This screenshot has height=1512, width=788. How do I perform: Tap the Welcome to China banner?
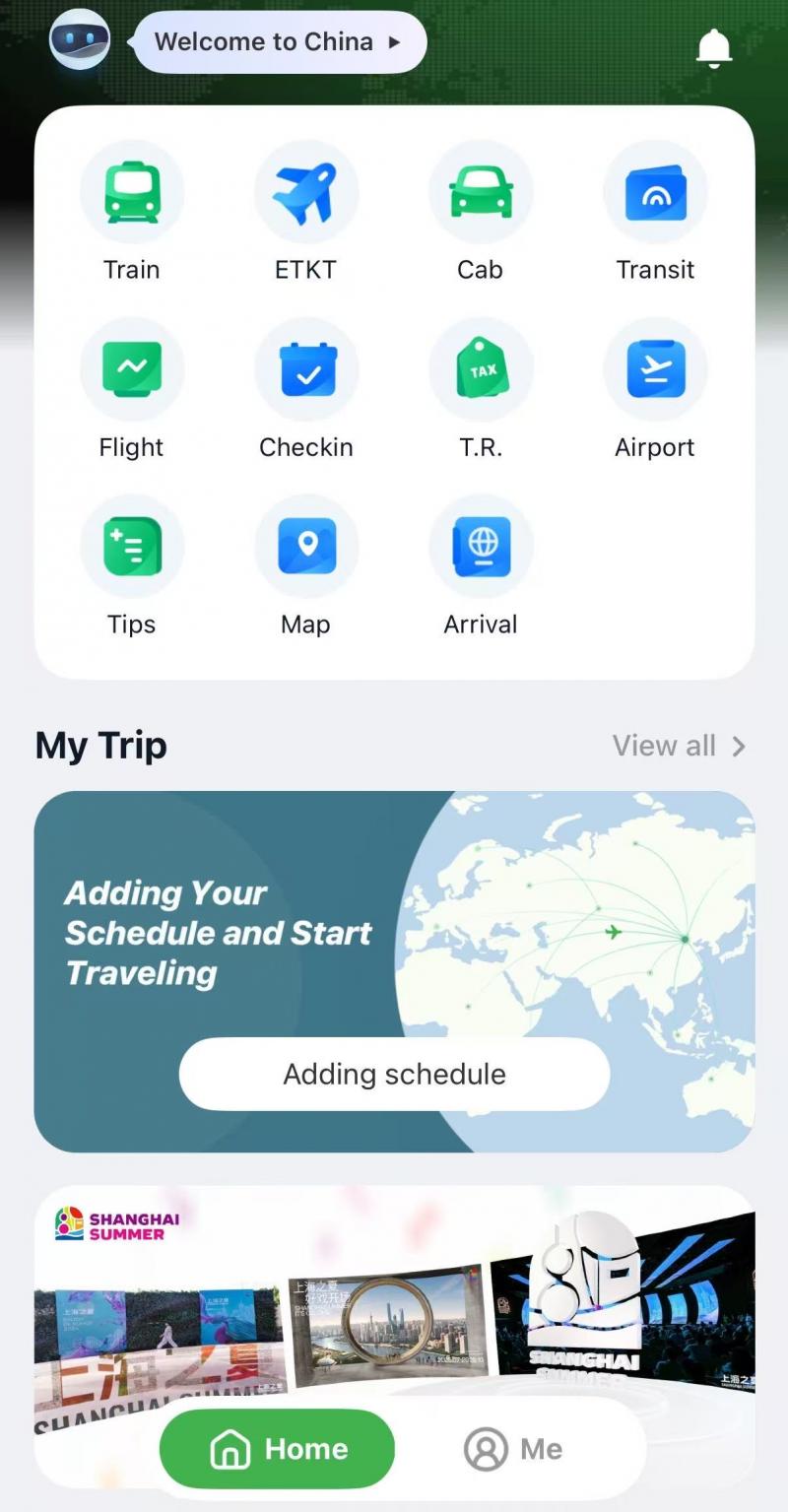[280, 42]
